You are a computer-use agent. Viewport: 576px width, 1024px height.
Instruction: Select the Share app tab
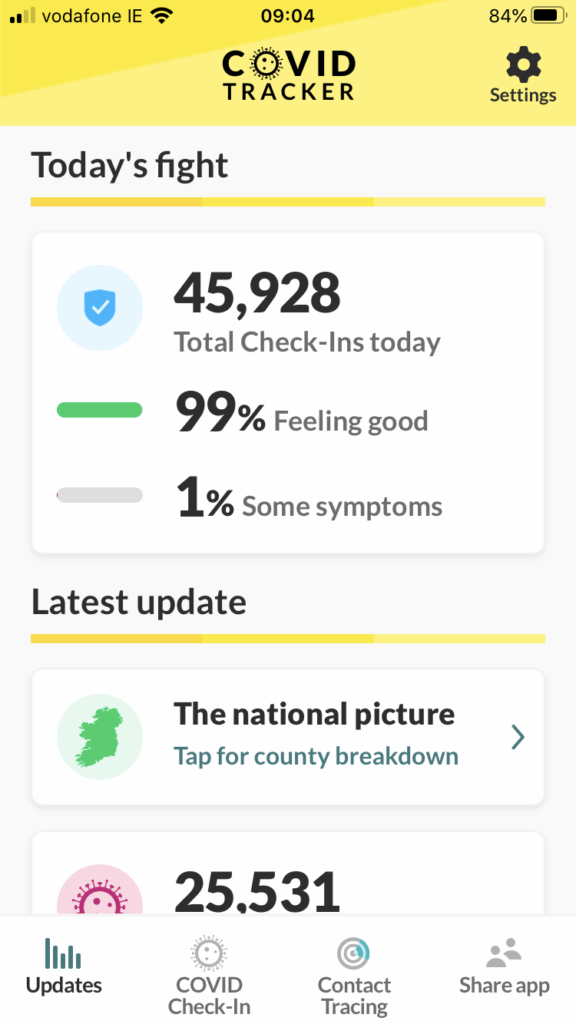pyautogui.click(x=504, y=967)
